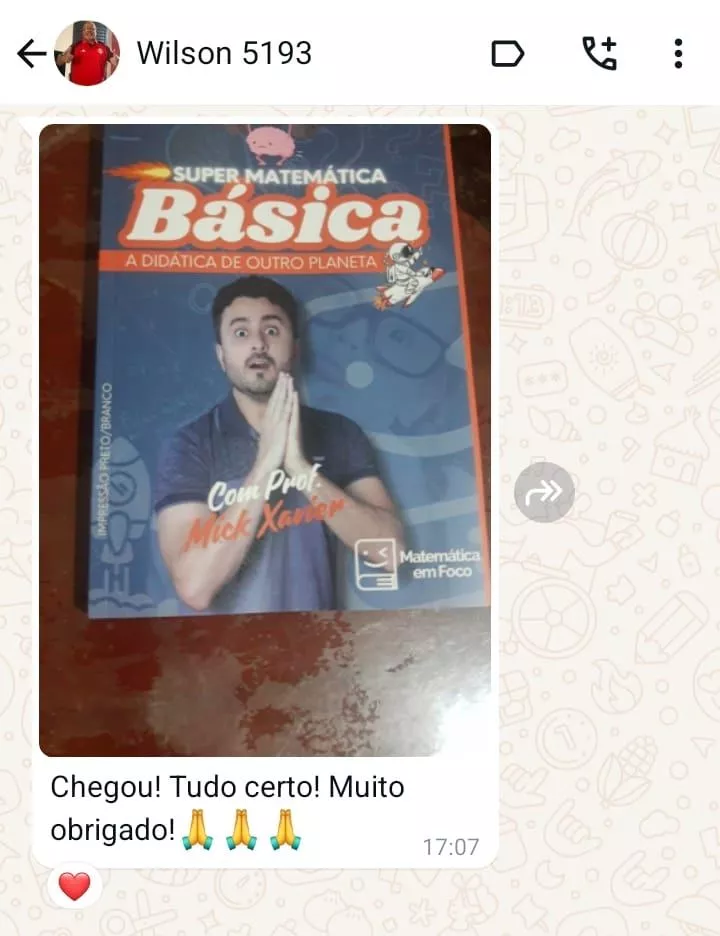Tap the heart reaction under the message
720x936 pixels.
[74, 886]
